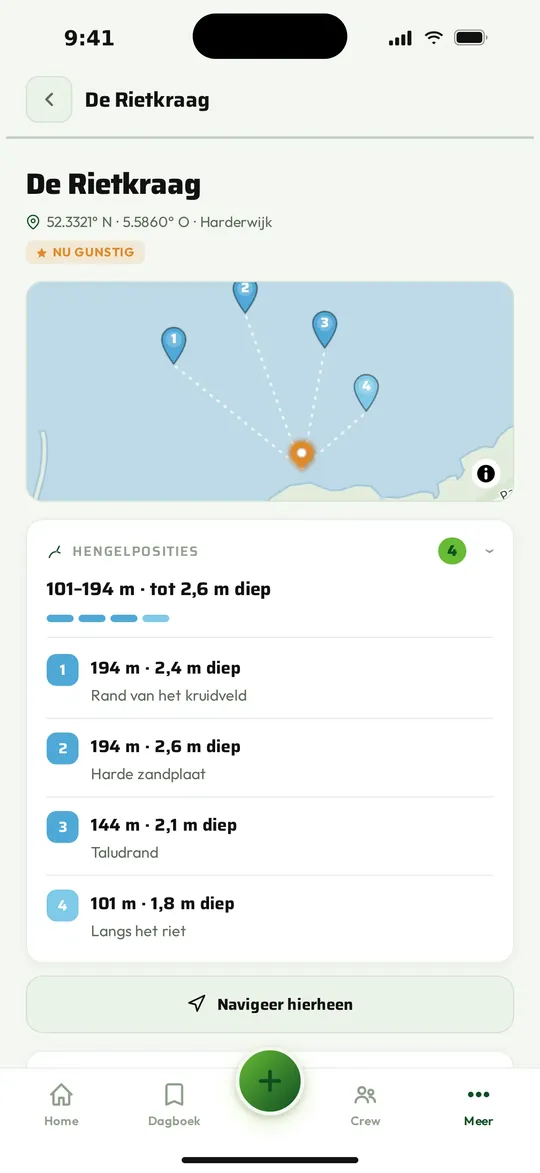The image size is (540, 1173).
Task: Select position 3 Taludrand
Action: [269, 836]
